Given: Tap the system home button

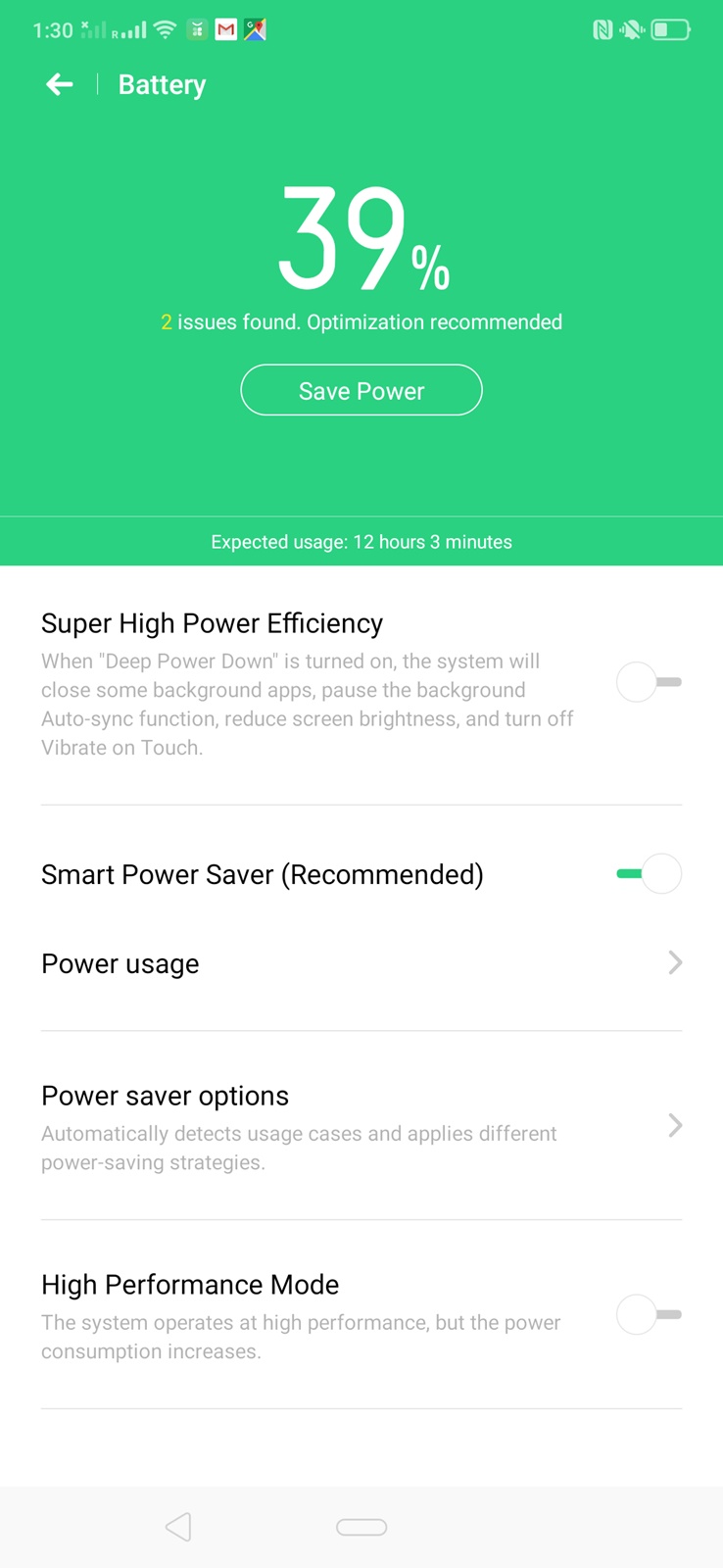Looking at the screenshot, I should 361,1527.
